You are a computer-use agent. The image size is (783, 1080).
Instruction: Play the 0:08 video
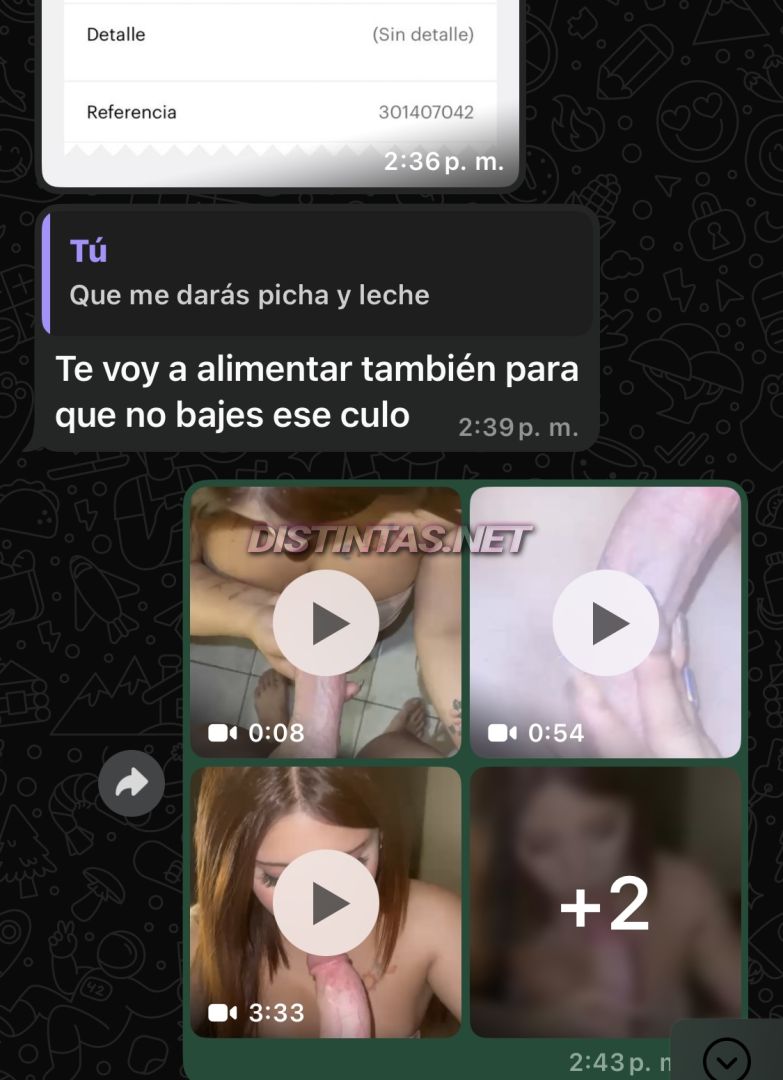point(326,623)
